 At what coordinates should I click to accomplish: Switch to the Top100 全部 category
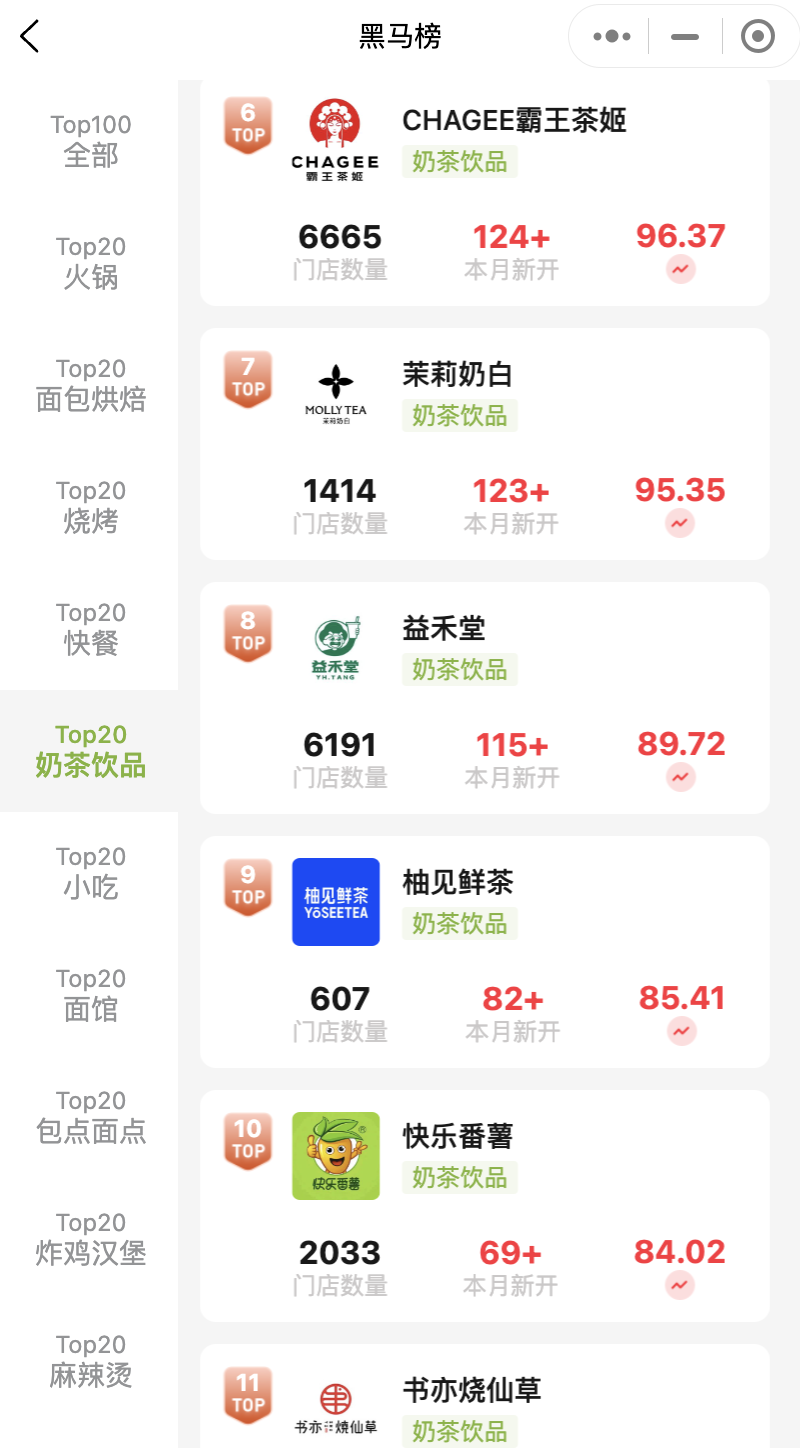pyautogui.click(x=90, y=141)
